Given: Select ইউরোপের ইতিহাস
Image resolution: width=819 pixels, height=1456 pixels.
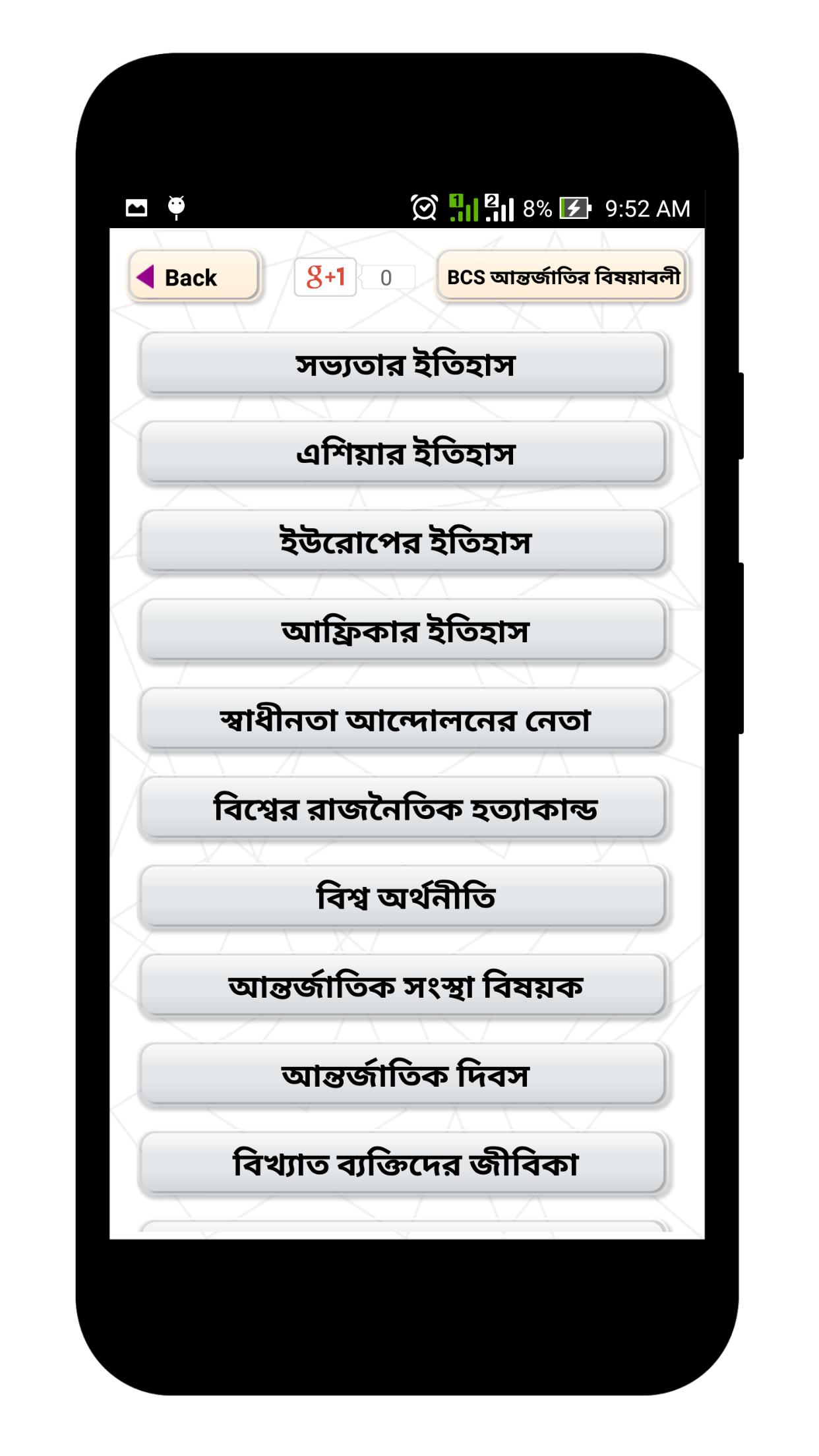Looking at the screenshot, I should pos(404,542).
